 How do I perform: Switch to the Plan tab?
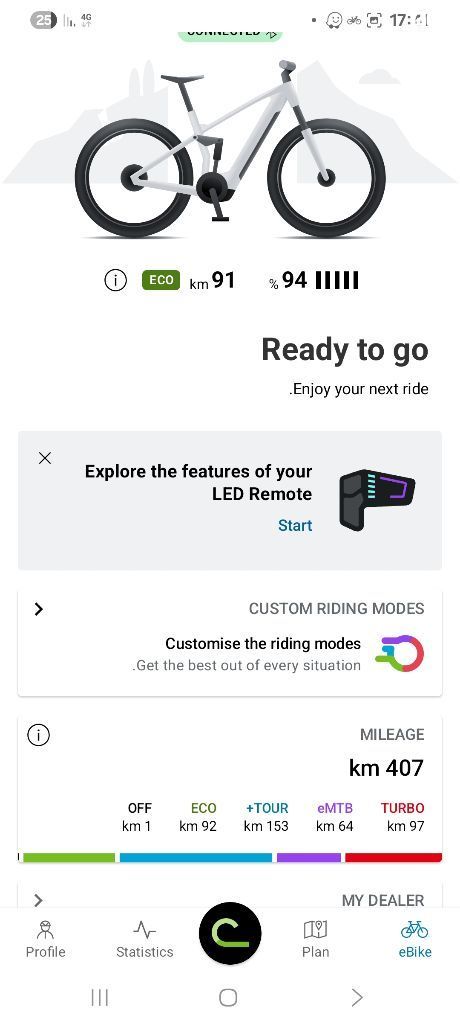point(315,939)
